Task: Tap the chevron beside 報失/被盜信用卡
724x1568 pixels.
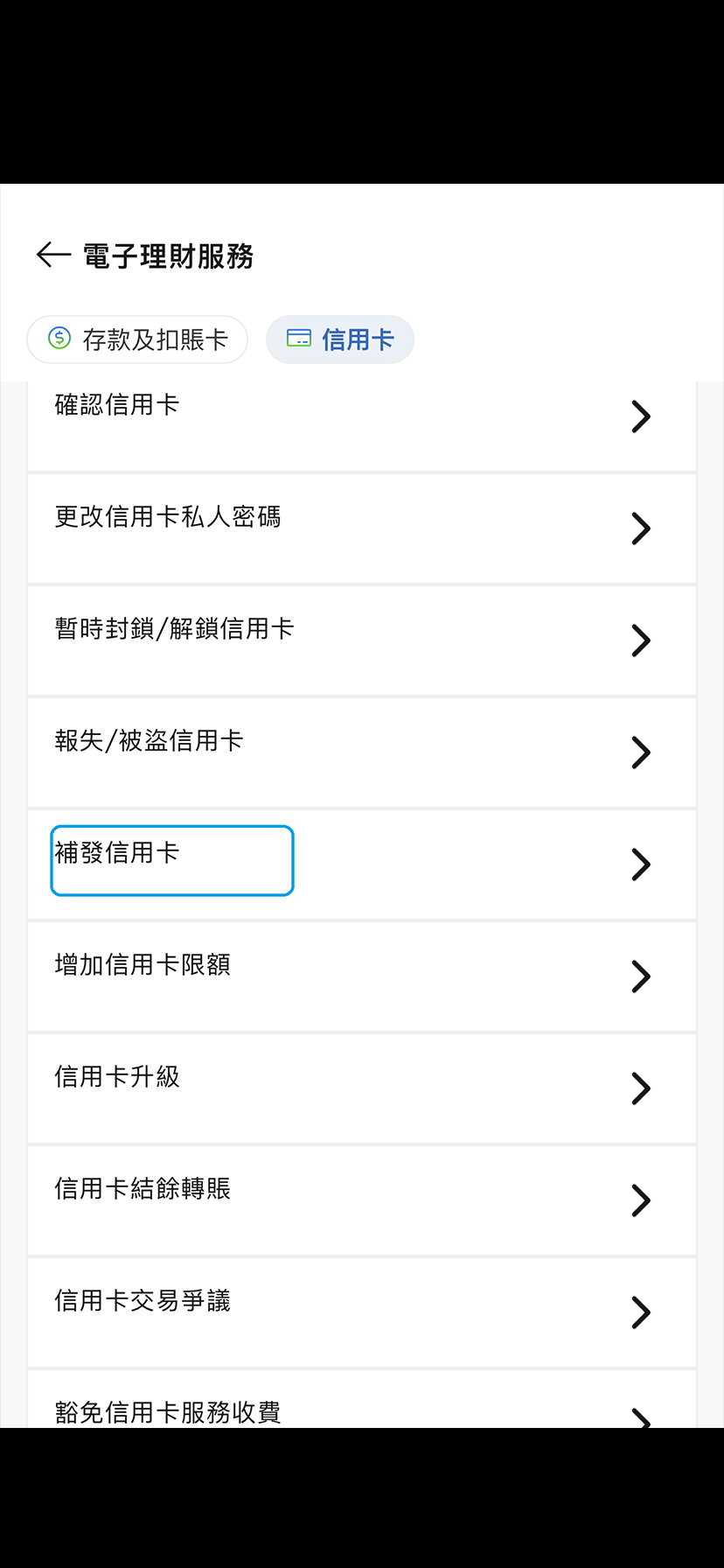Action: [x=639, y=752]
